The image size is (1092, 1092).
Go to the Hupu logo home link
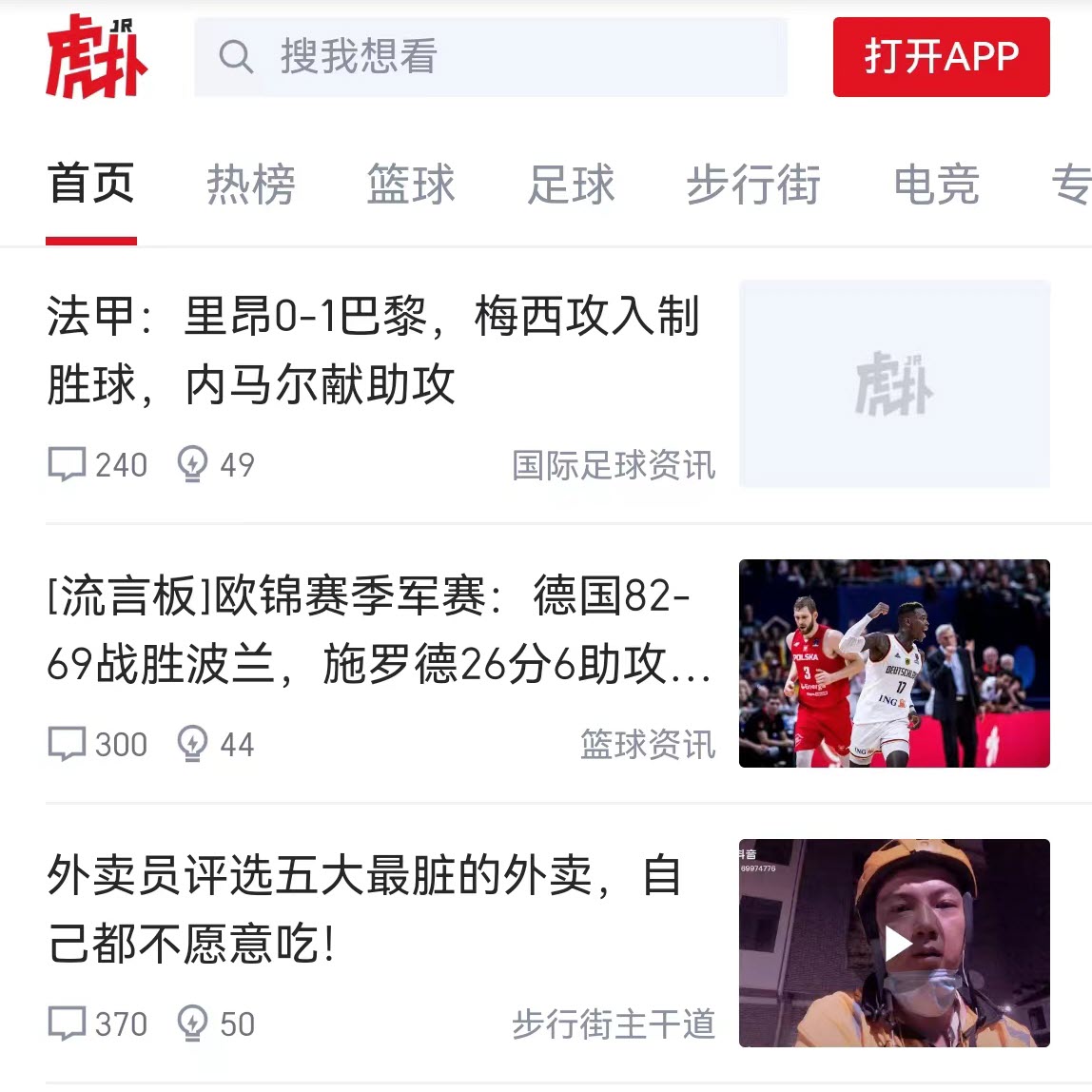click(x=96, y=57)
